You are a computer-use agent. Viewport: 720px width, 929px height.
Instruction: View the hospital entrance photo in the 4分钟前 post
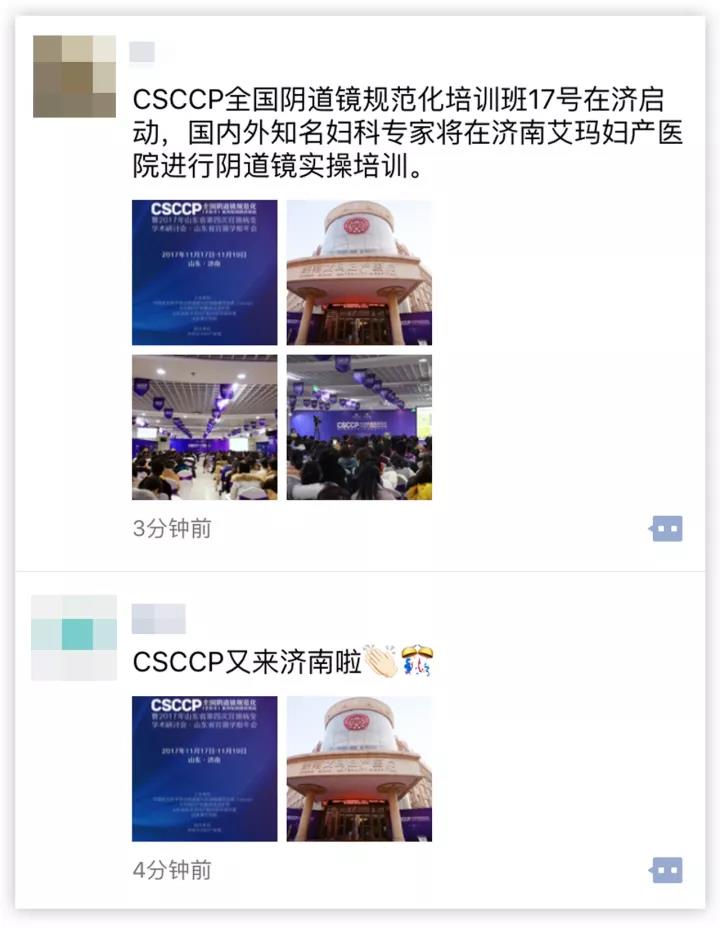[359, 768]
